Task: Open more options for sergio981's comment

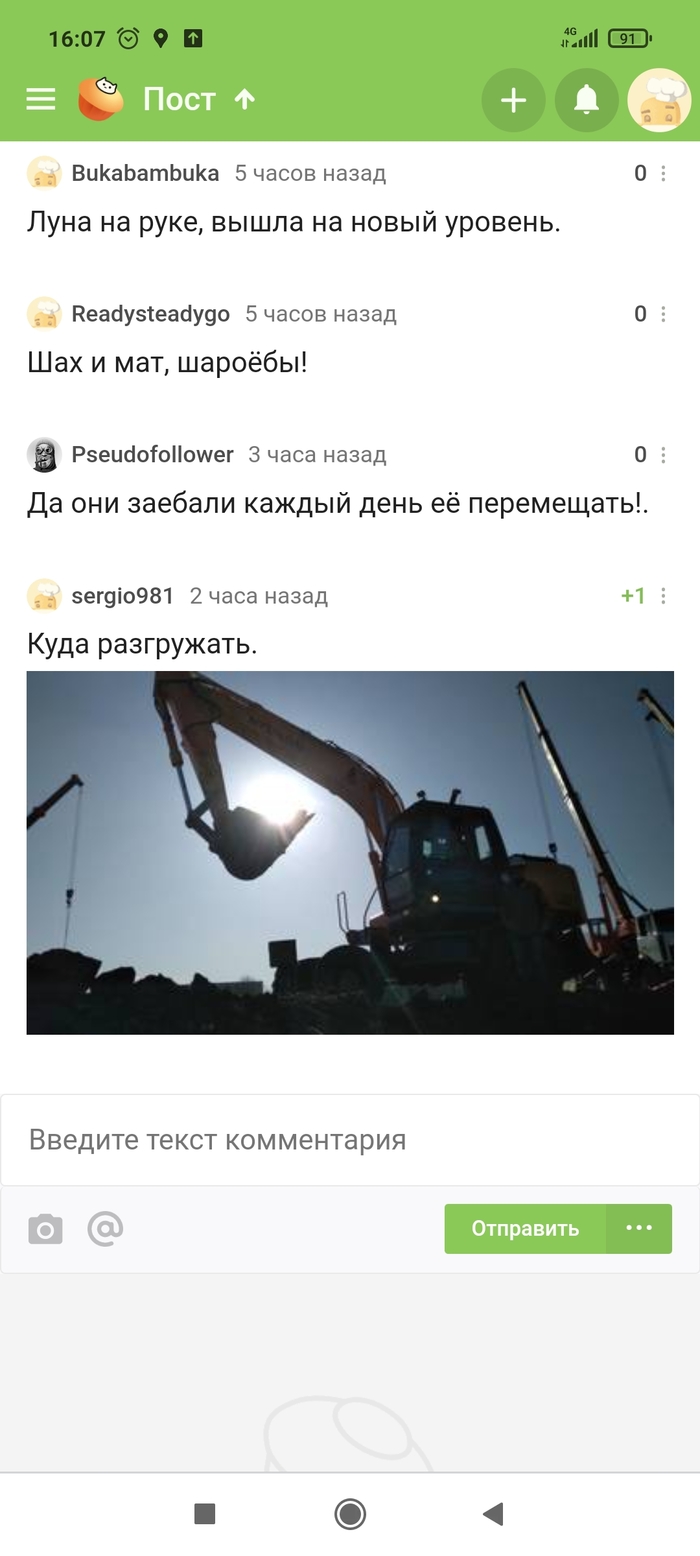Action: 664,596
